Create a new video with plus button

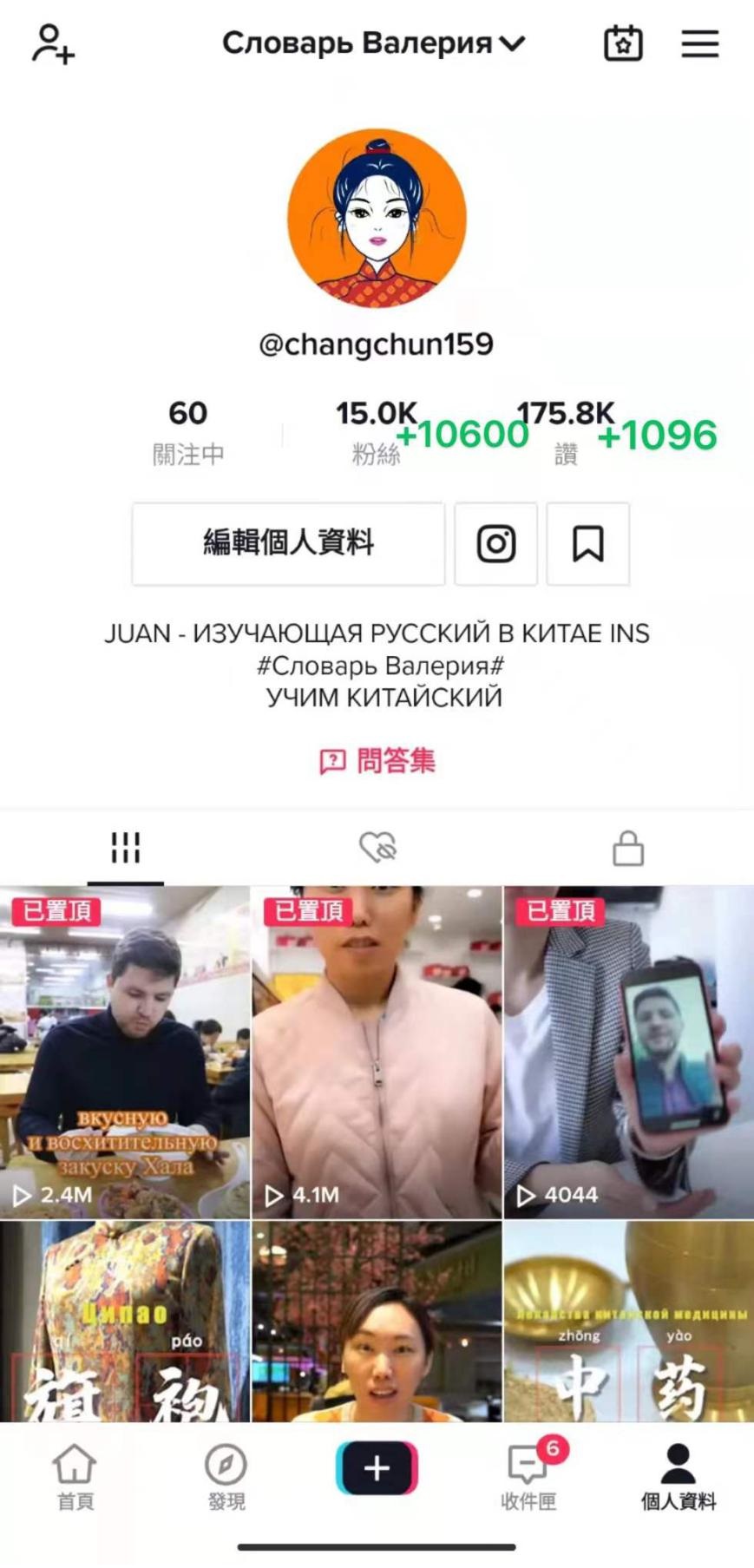pos(377,1468)
